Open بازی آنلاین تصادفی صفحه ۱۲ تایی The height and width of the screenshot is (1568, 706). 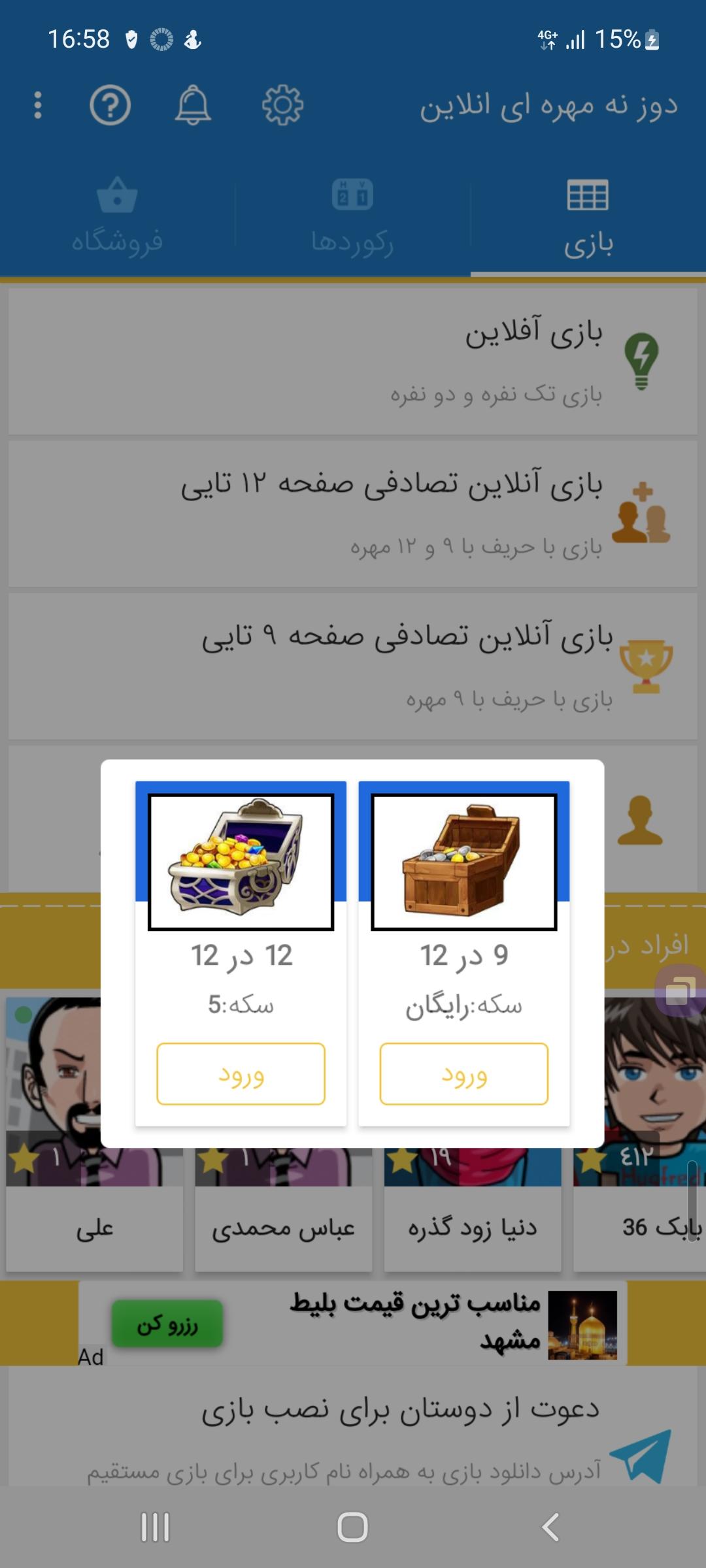(x=353, y=514)
